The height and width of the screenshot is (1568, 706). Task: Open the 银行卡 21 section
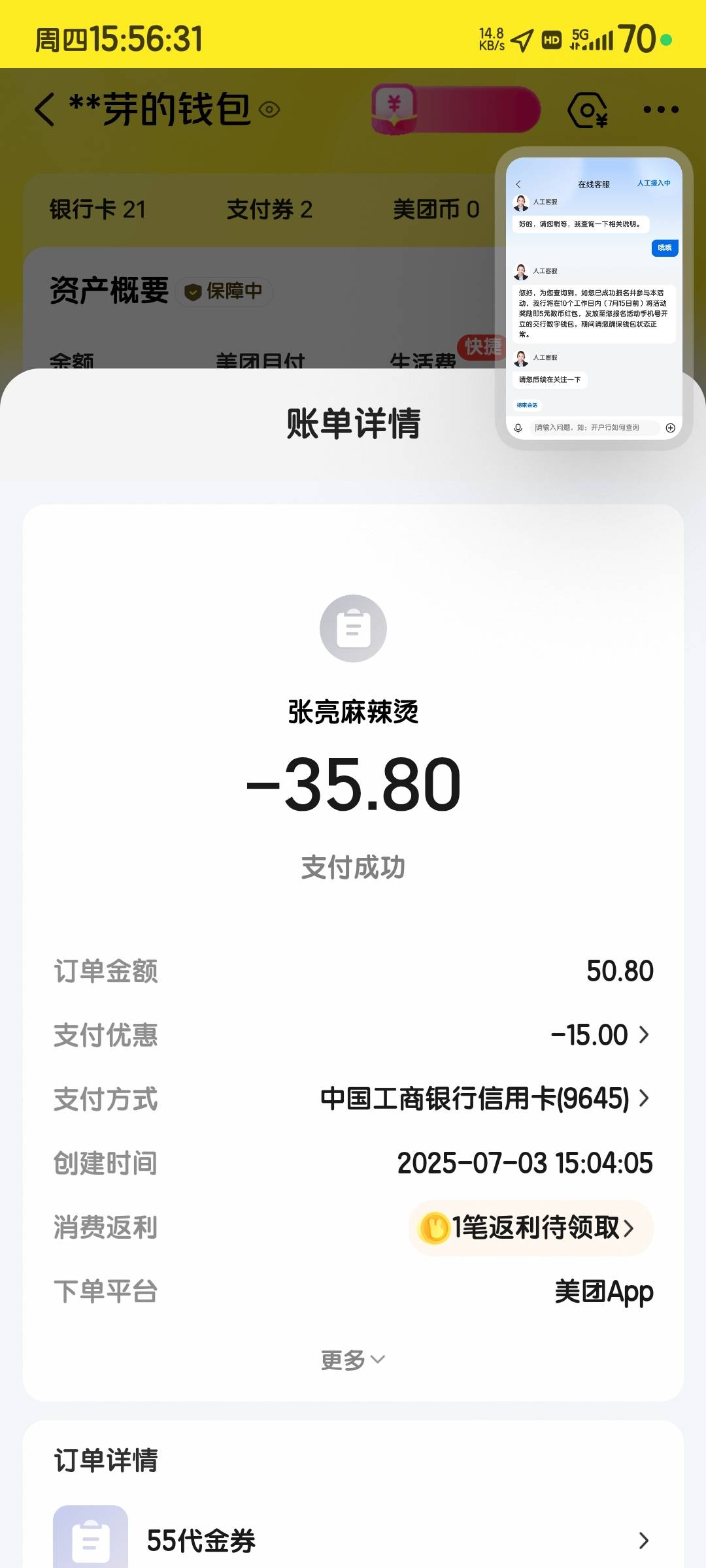click(x=97, y=210)
